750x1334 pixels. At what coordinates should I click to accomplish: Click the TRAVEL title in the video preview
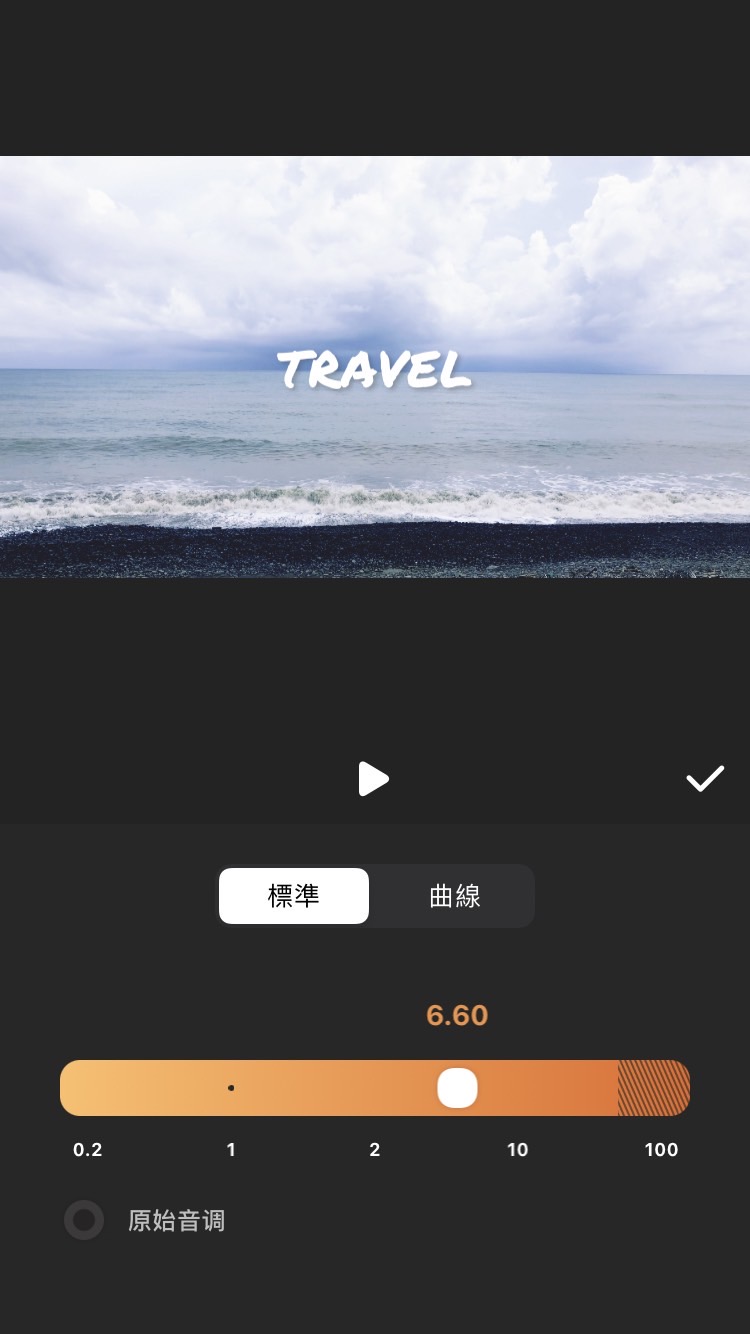375,371
